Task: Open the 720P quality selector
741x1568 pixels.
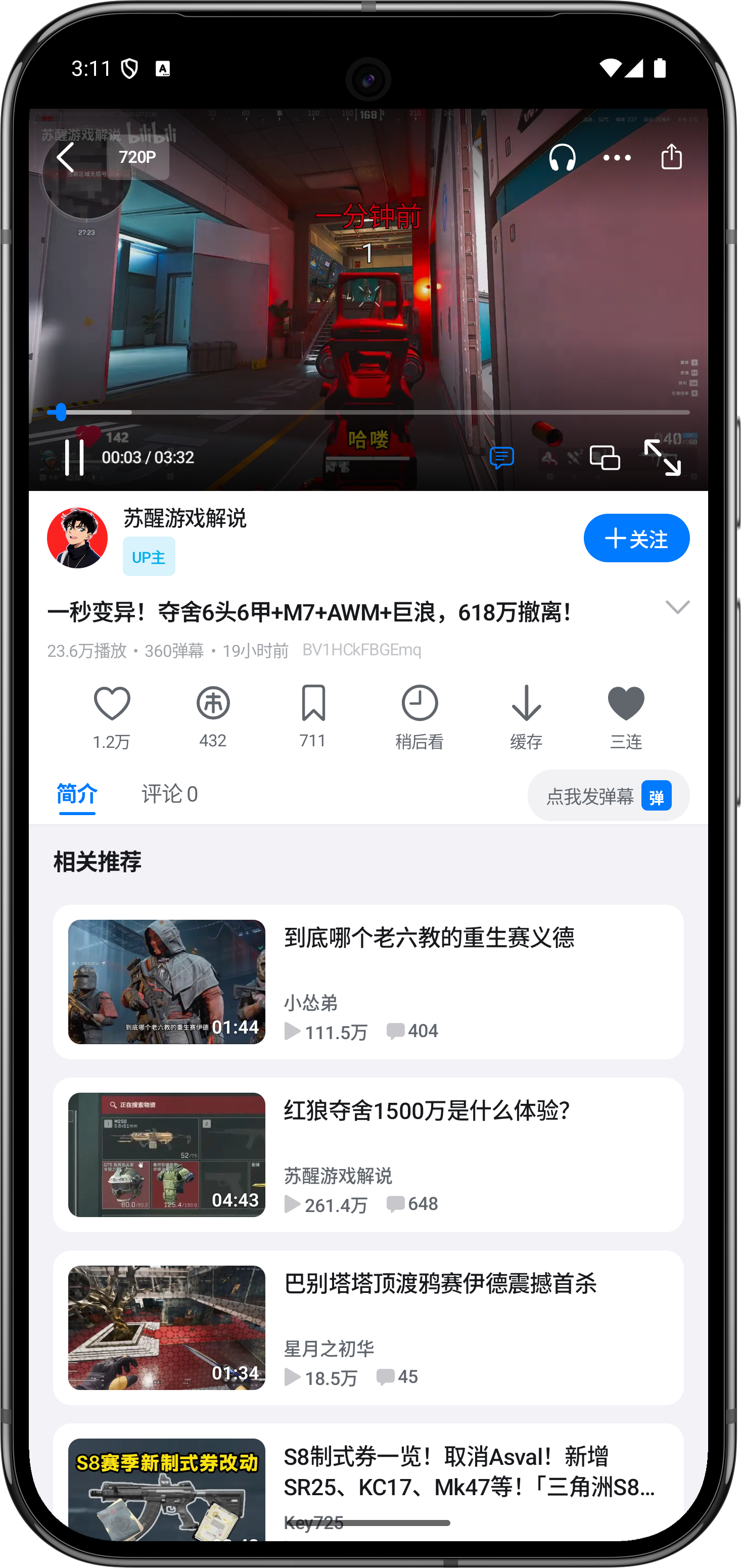Action: pos(137,156)
